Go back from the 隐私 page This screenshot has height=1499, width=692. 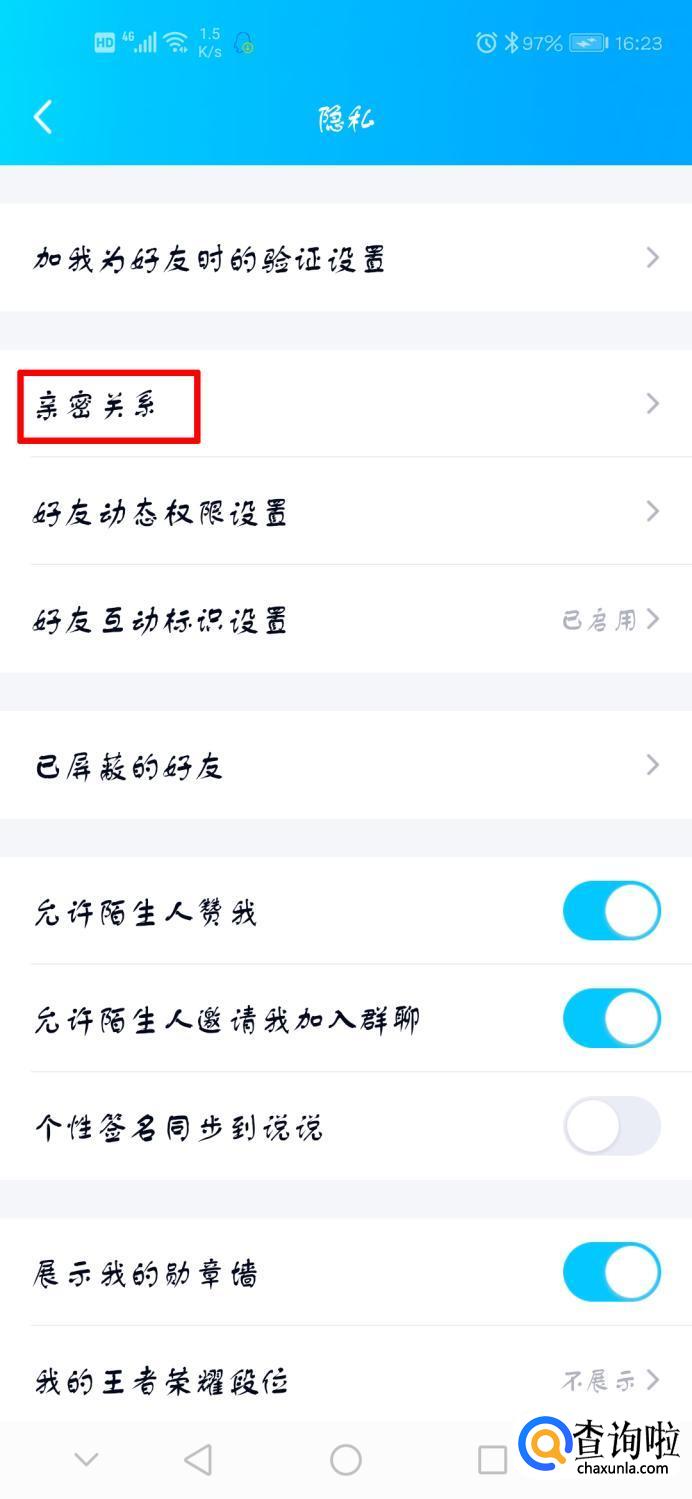point(43,117)
